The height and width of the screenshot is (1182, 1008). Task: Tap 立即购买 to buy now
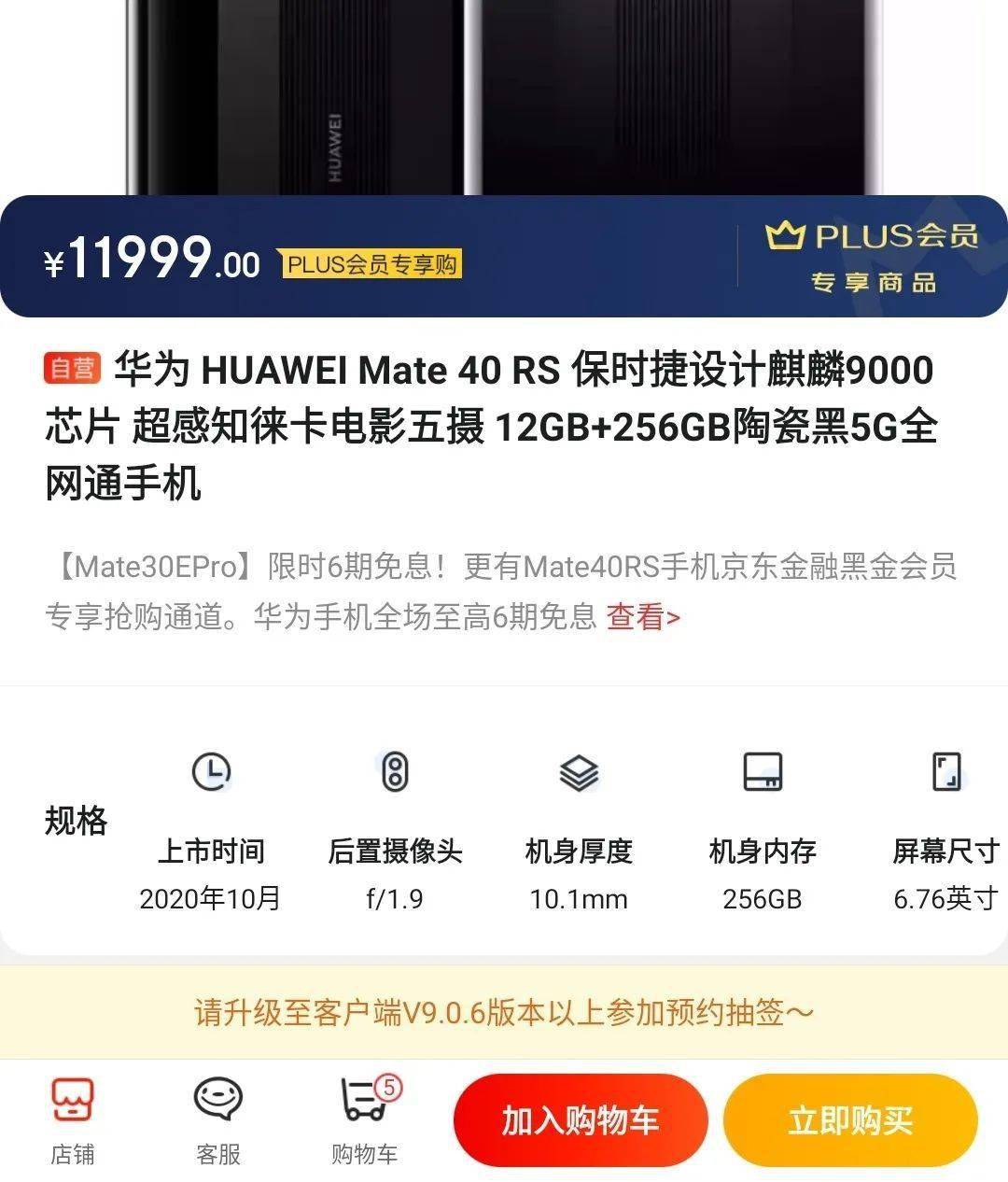click(849, 1120)
